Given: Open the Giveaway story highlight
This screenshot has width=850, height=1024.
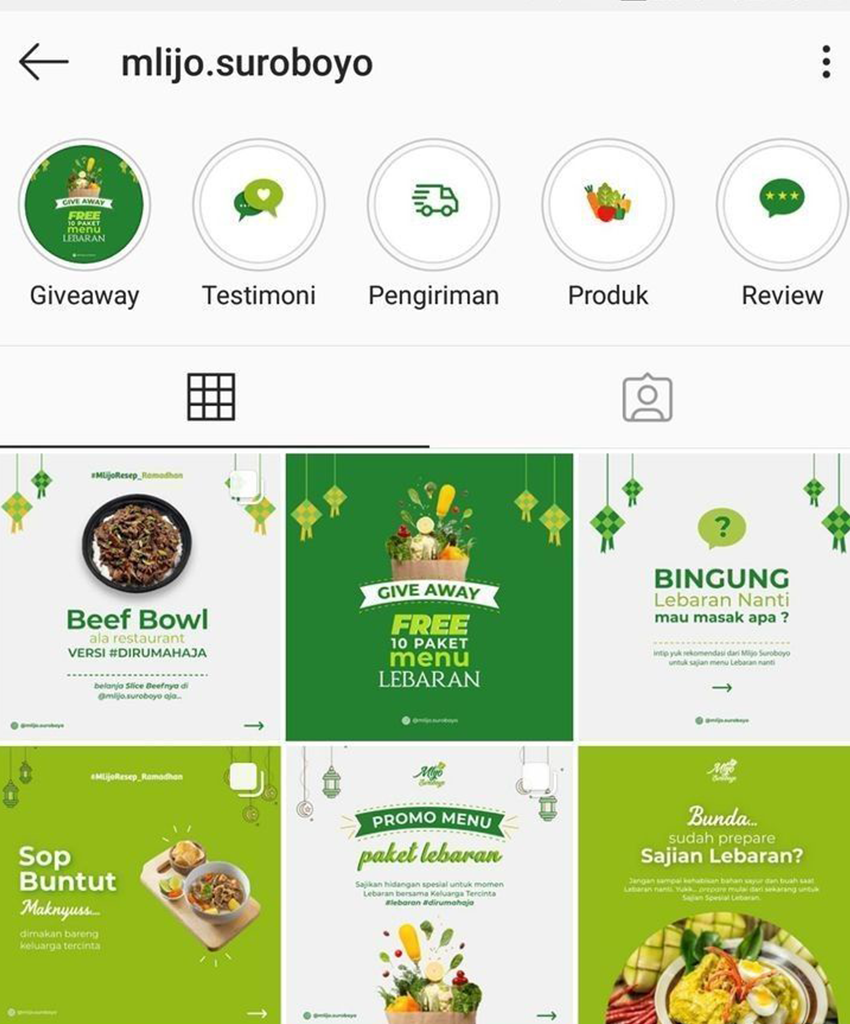Looking at the screenshot, I should pyautogui.click(x=84, y=205).
